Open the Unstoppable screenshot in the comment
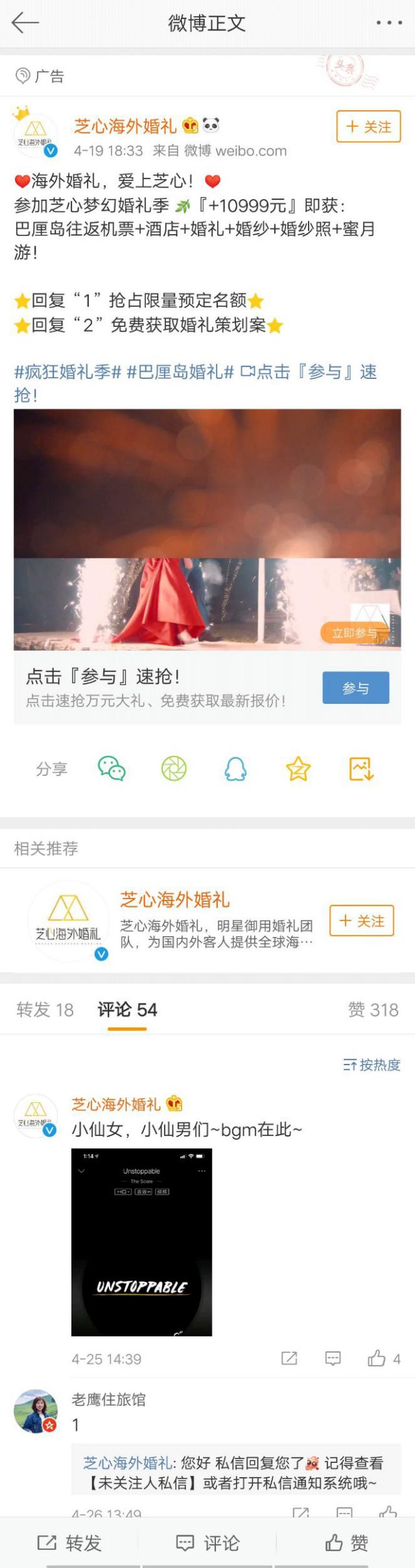 (141, 1242)
